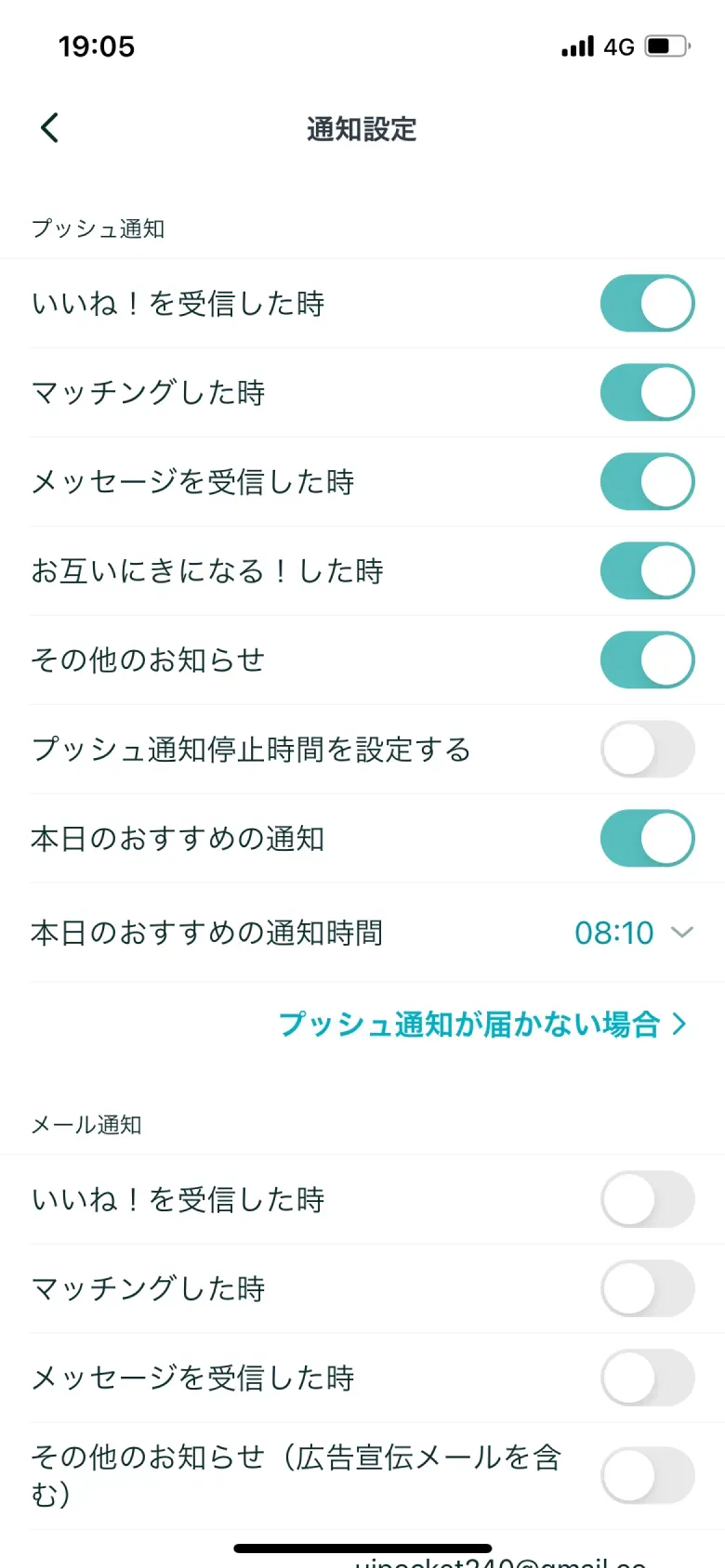Disable メッセージを受信した時 push notifications
This screenshot has height=1568, width=725.
pos(648,481)
